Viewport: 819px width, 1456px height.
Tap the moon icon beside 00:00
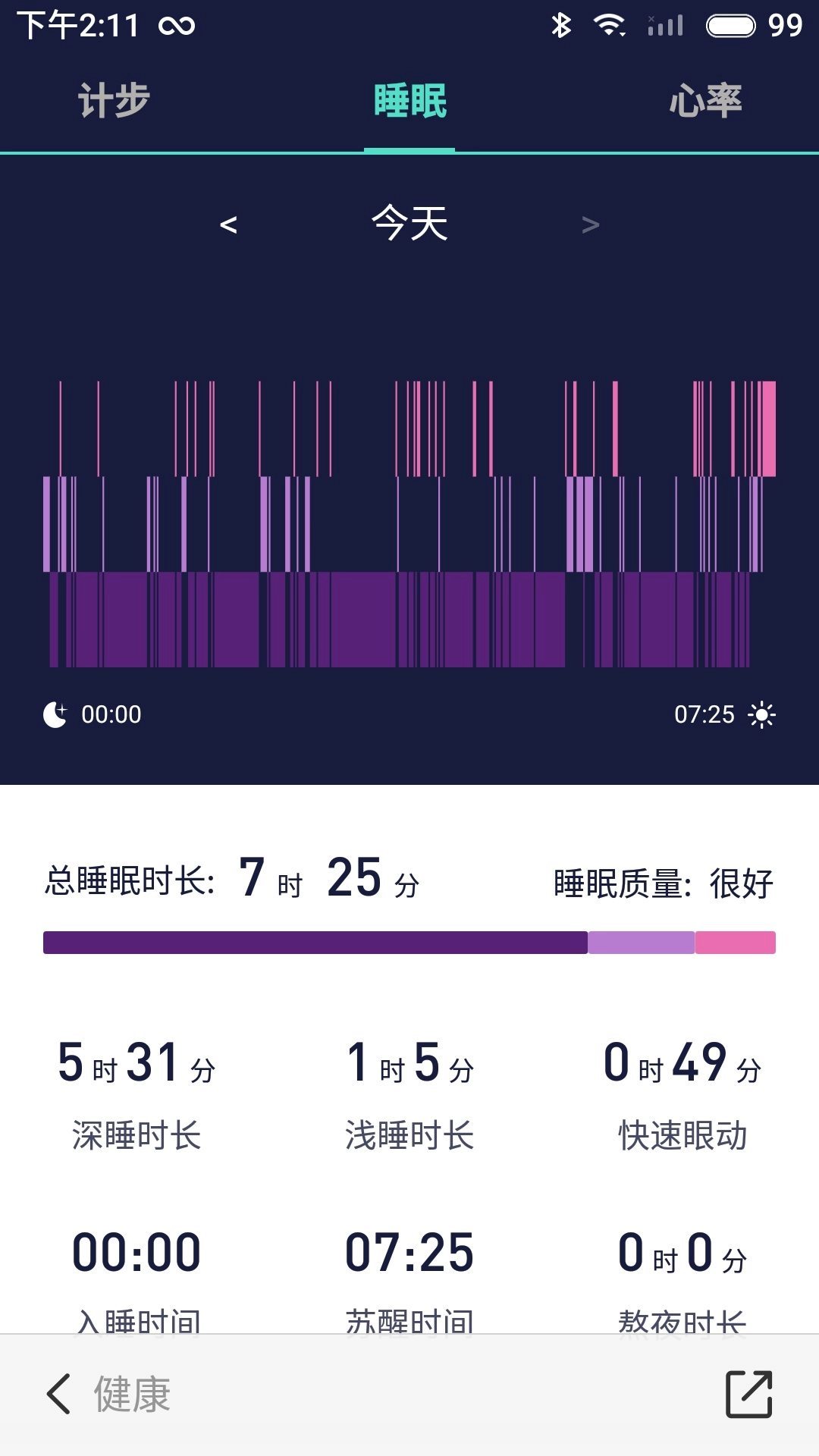tap(57, 713)
